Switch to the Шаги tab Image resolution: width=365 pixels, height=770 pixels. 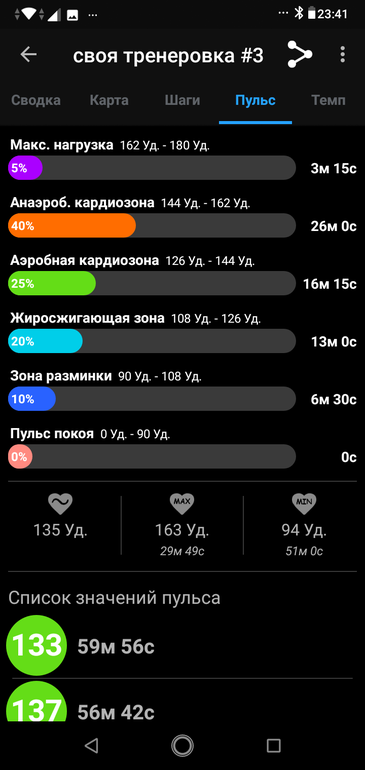point(182,101)
